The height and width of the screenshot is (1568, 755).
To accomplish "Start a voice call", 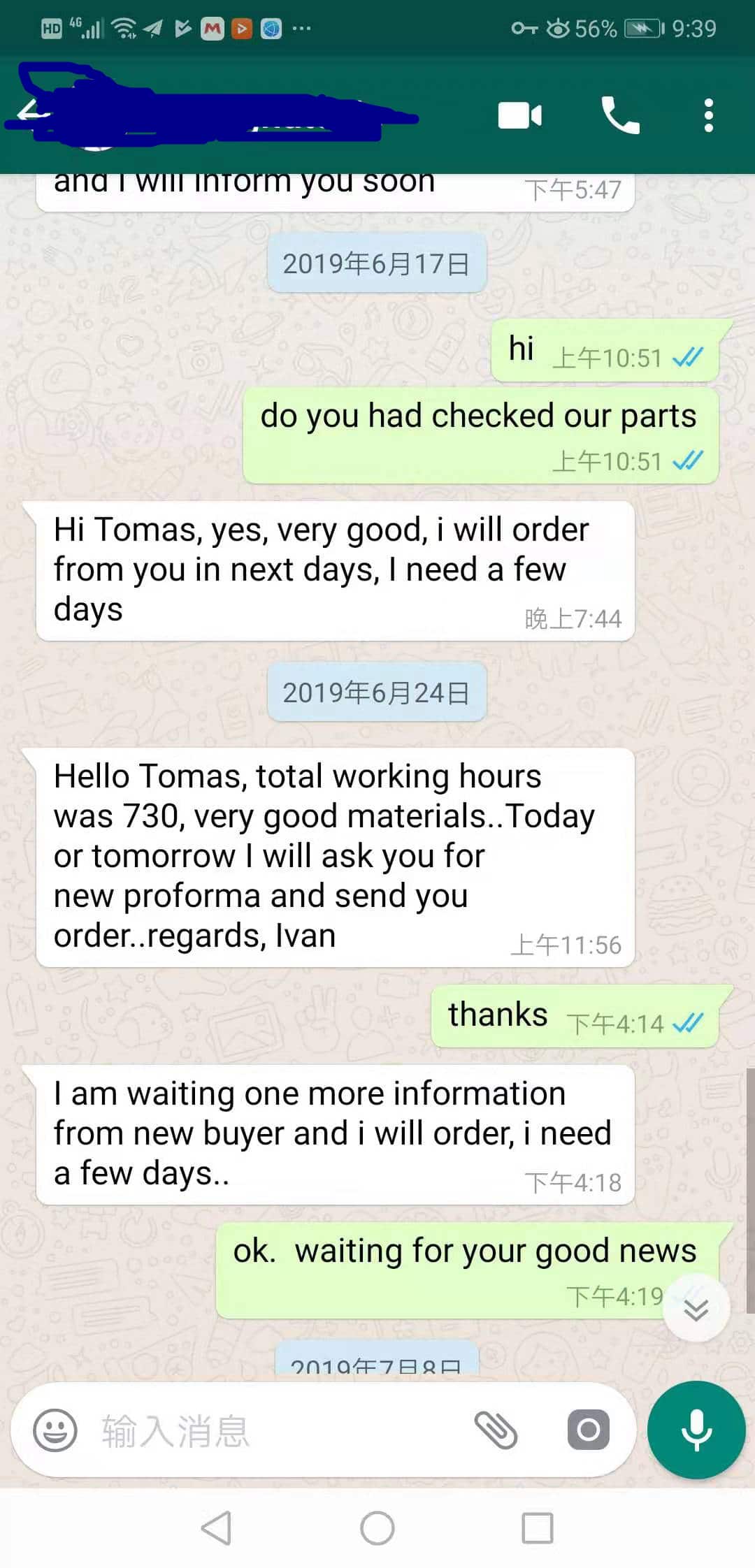I will coord(620,116).
